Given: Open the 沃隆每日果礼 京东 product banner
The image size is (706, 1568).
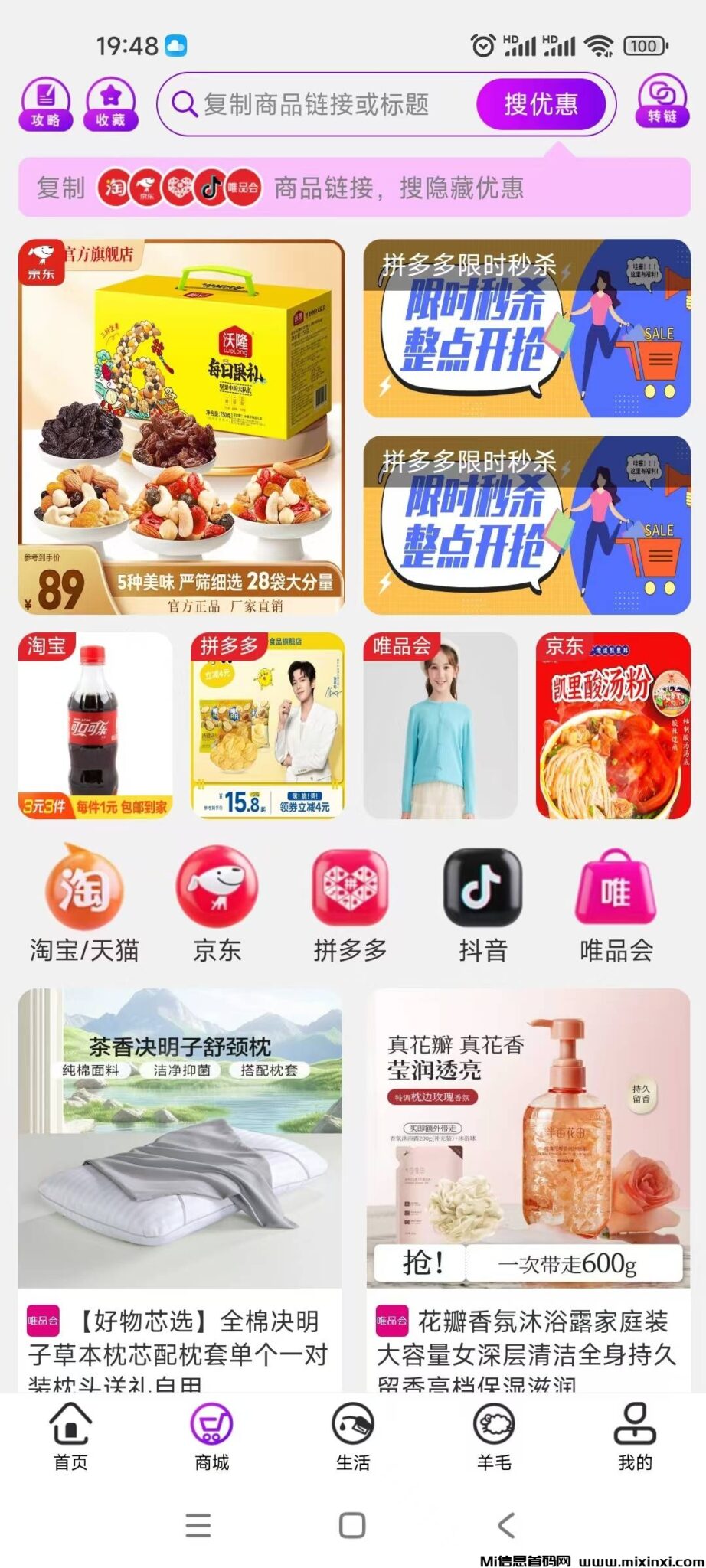Looking at the screenshot, I should (181, 426).
